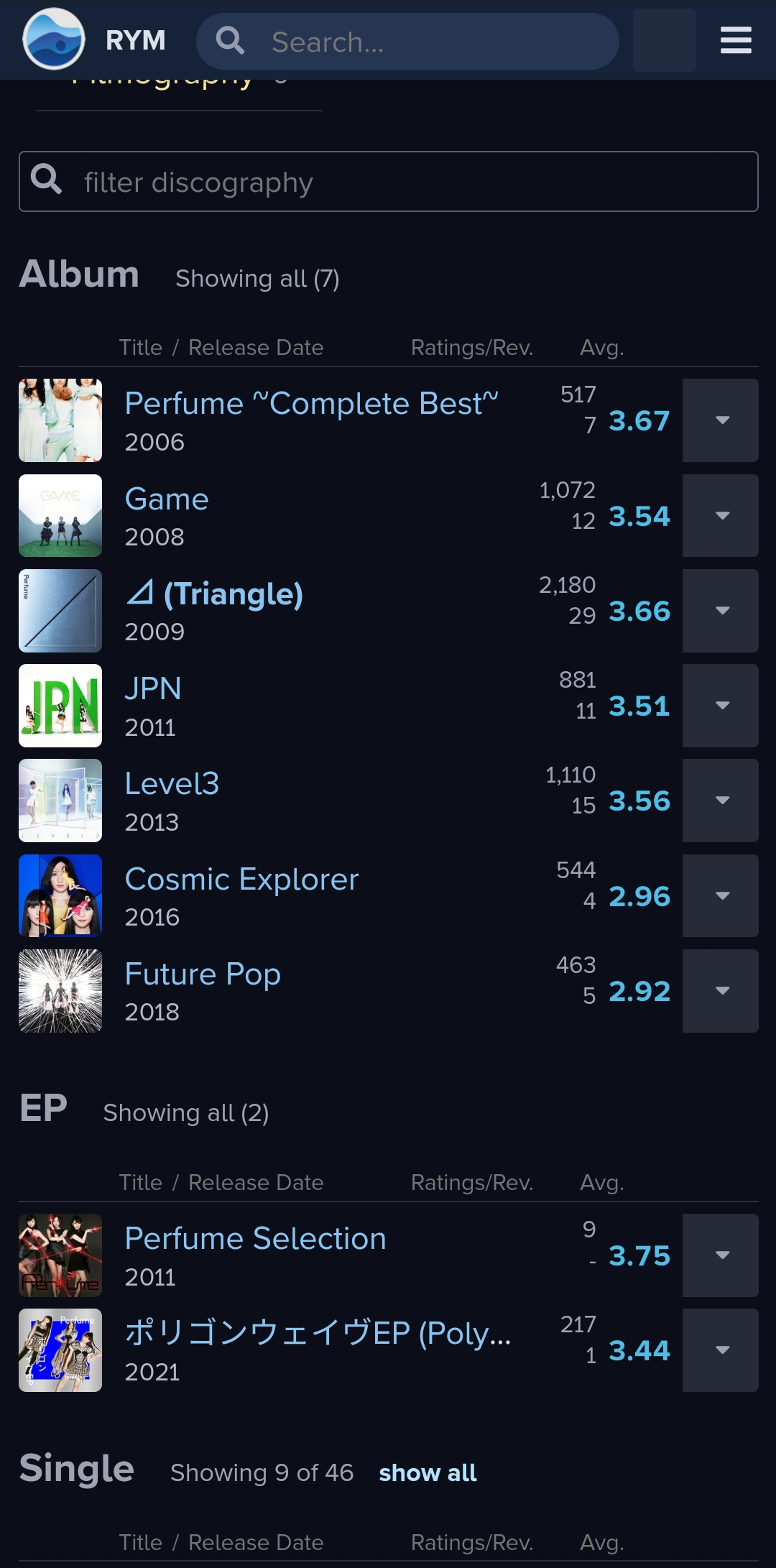This screenshot has width=776, height=1568.
Task: Tap the filter discography field
Action: tap(389, 182)
